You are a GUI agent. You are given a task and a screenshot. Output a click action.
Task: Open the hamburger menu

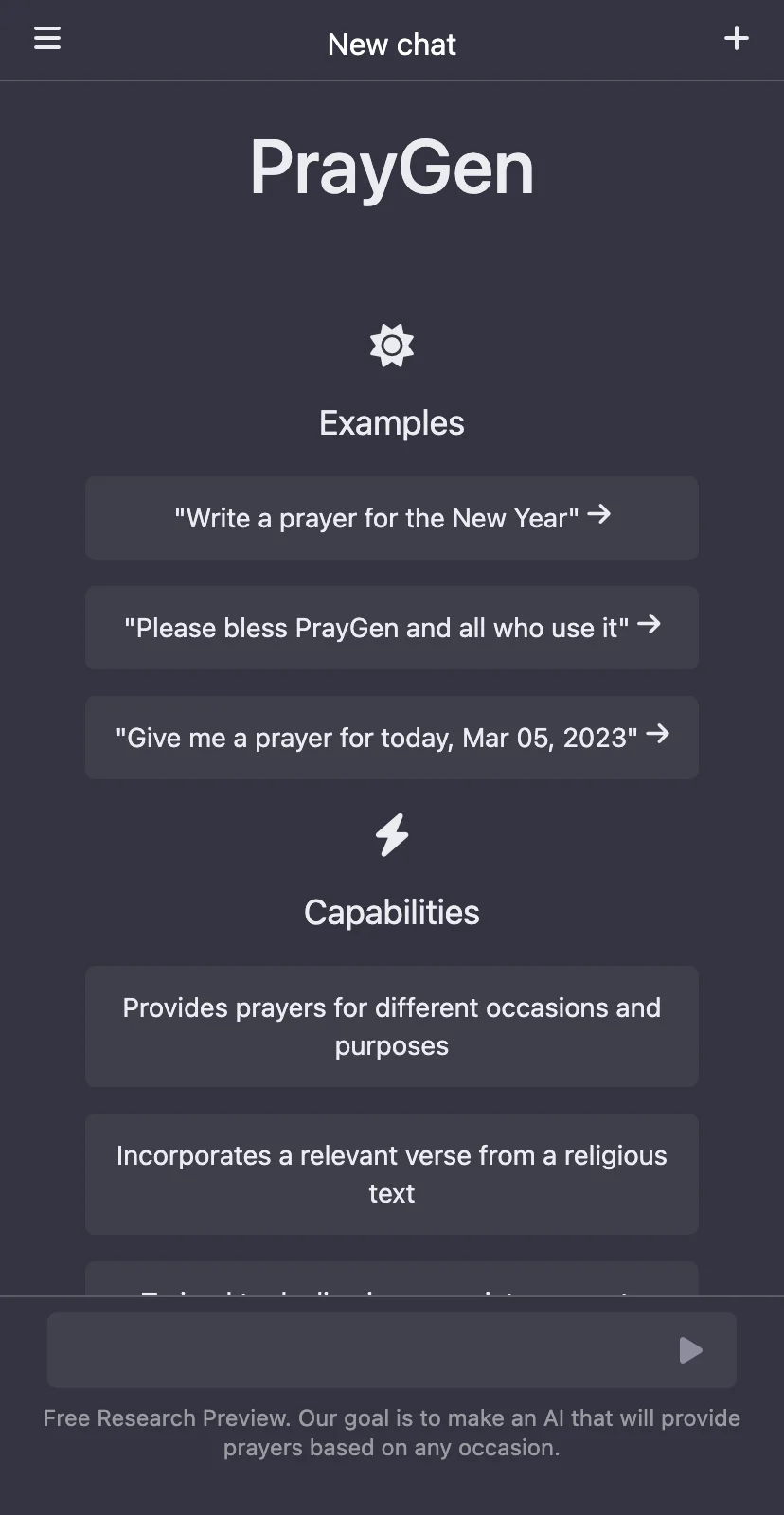coord(47,38)
